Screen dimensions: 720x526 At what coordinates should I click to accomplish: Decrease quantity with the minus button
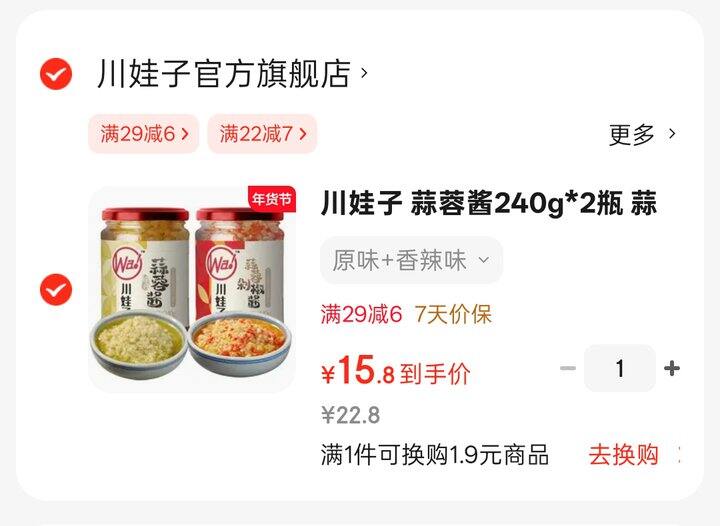click(568, 369)
